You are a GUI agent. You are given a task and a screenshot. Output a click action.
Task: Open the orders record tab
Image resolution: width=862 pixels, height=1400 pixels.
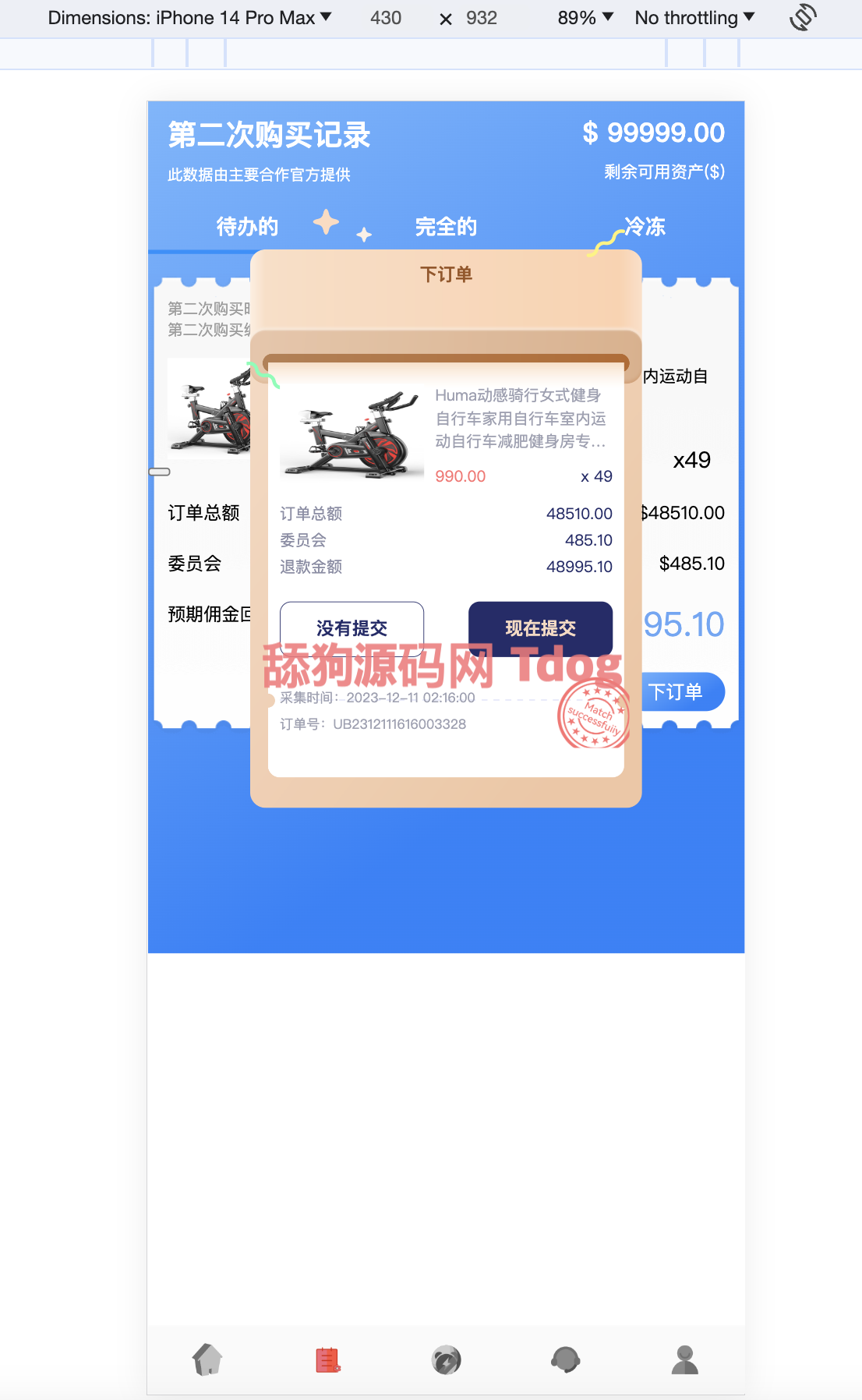tap(327, 1359)
